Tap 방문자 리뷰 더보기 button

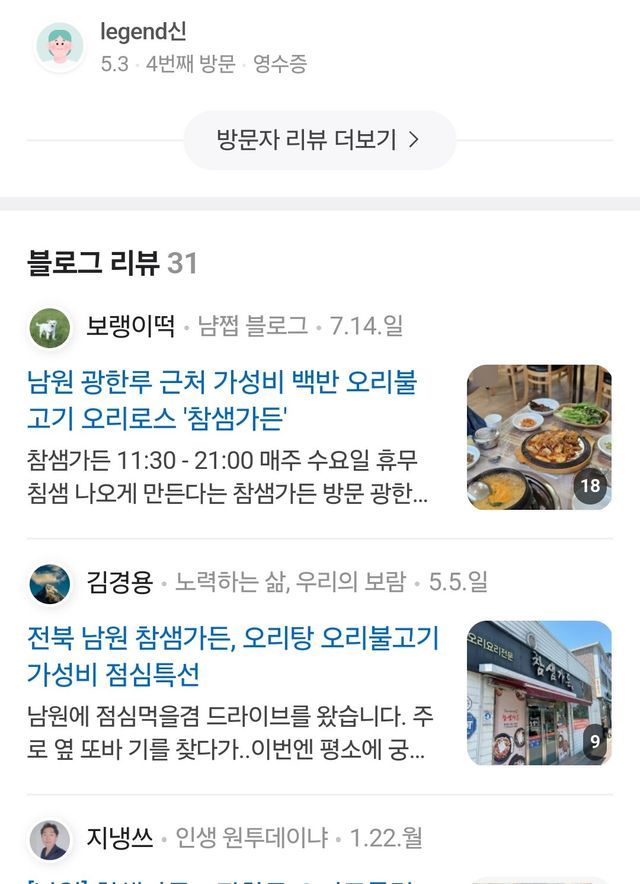[x=319, y=140]
